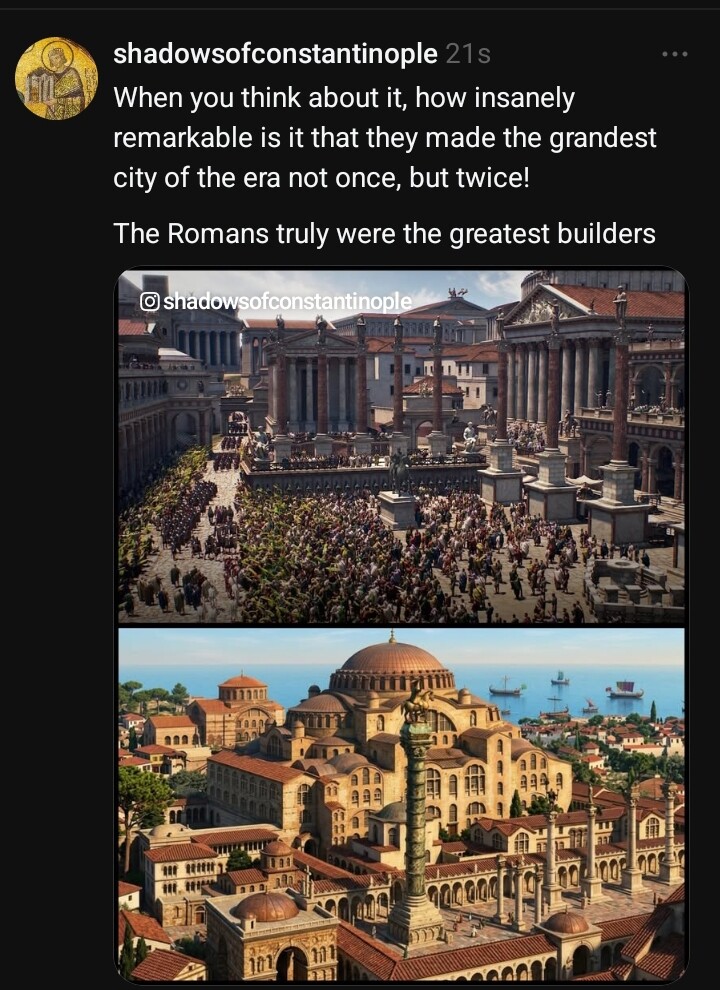Open the post's three-dot overflow menu
The width and height of the screenshot is (720, 990).
675,54
